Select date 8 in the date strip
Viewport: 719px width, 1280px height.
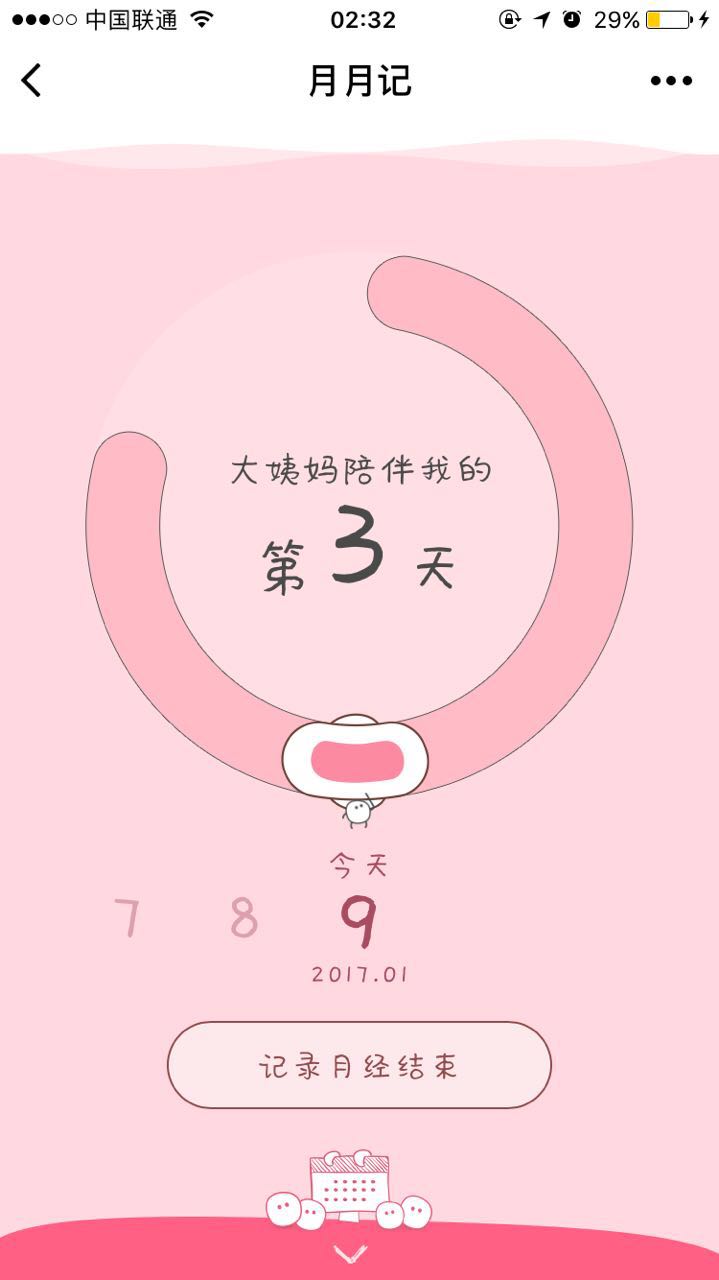click(x=244, y=918)
